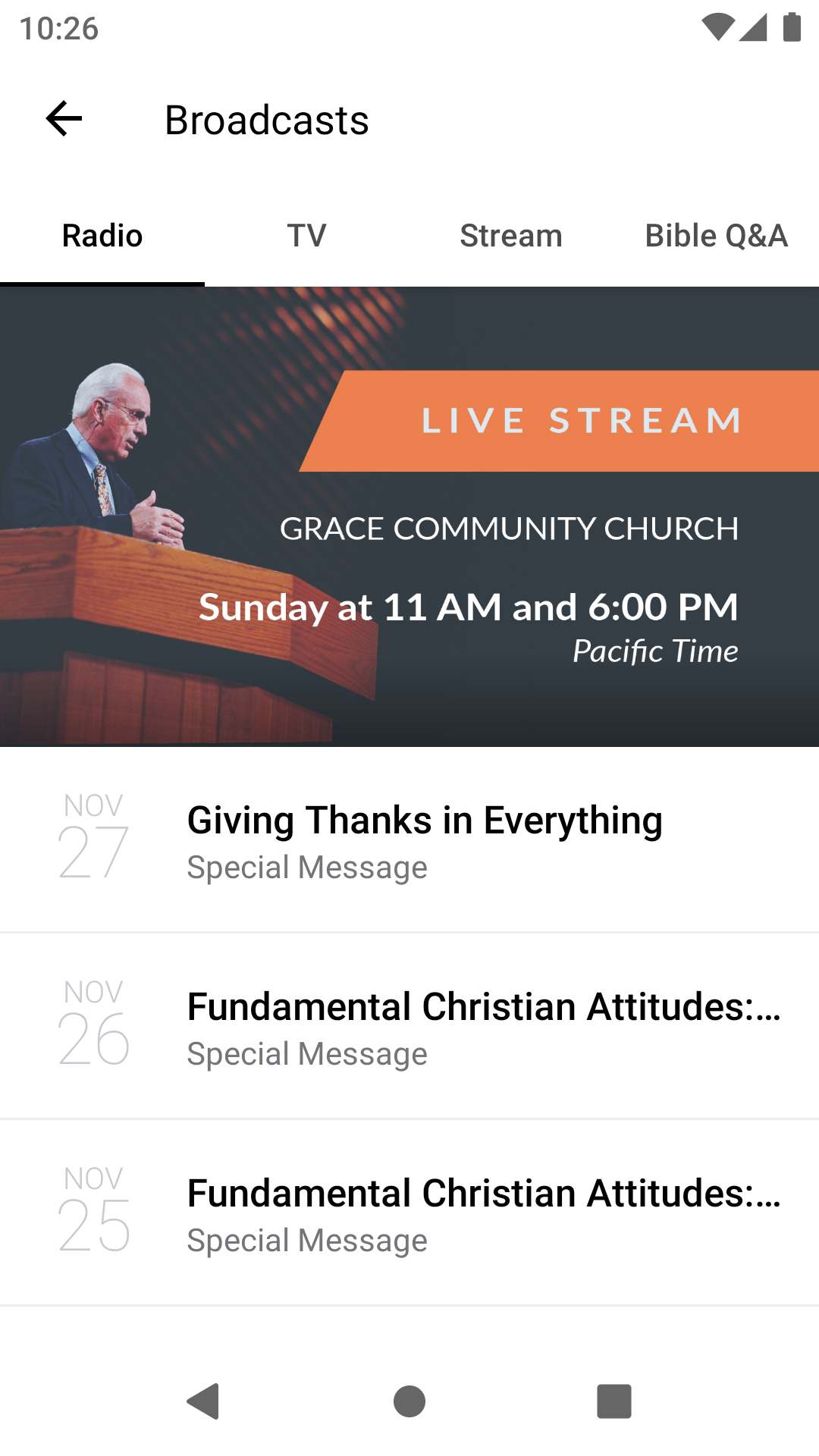Open Giving Thanks in Everything message
The image size is (819, 1456).
425,840
